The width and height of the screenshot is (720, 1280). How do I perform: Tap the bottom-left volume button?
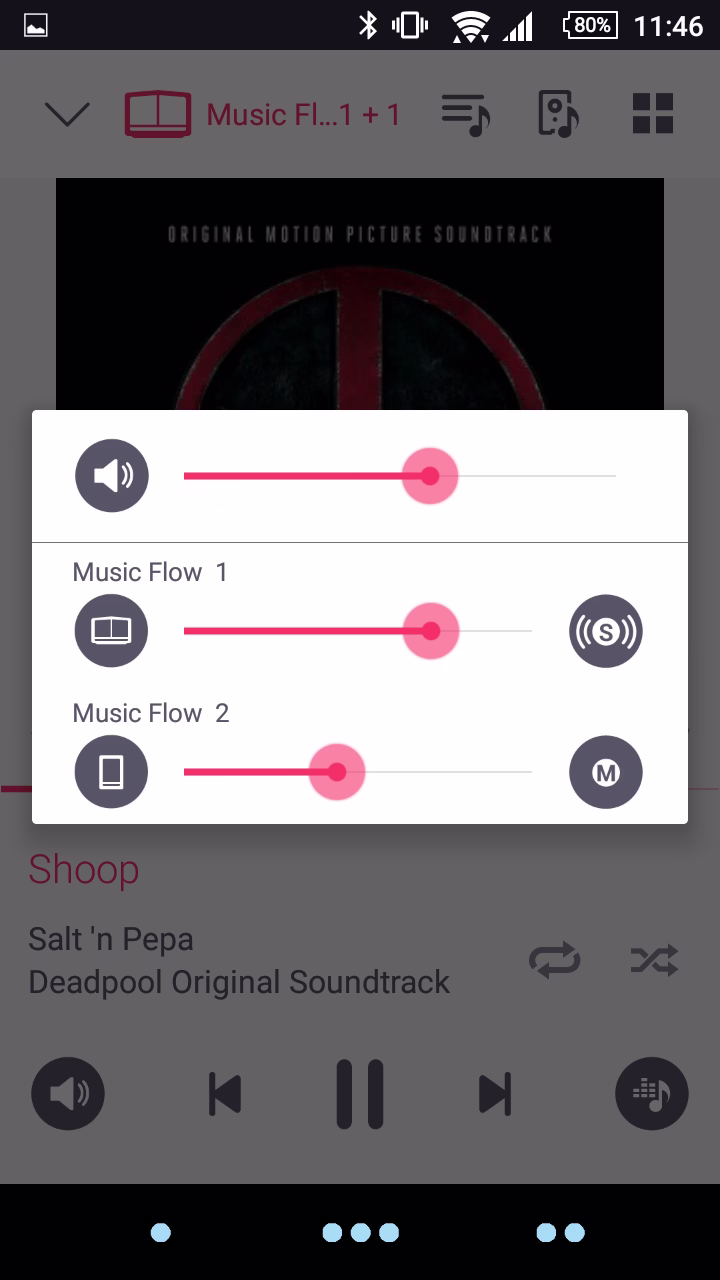click(68, 1094)
